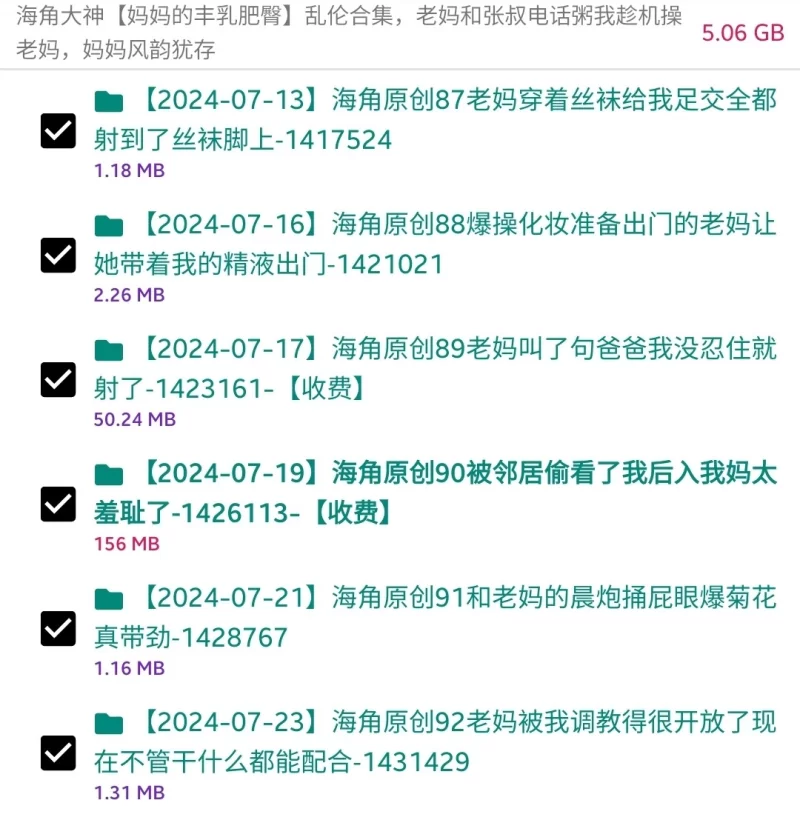Toggle the checkbox for the 156 MB folder
The width and height of the screenshot is (800, 820).
[x=58, y=504]
